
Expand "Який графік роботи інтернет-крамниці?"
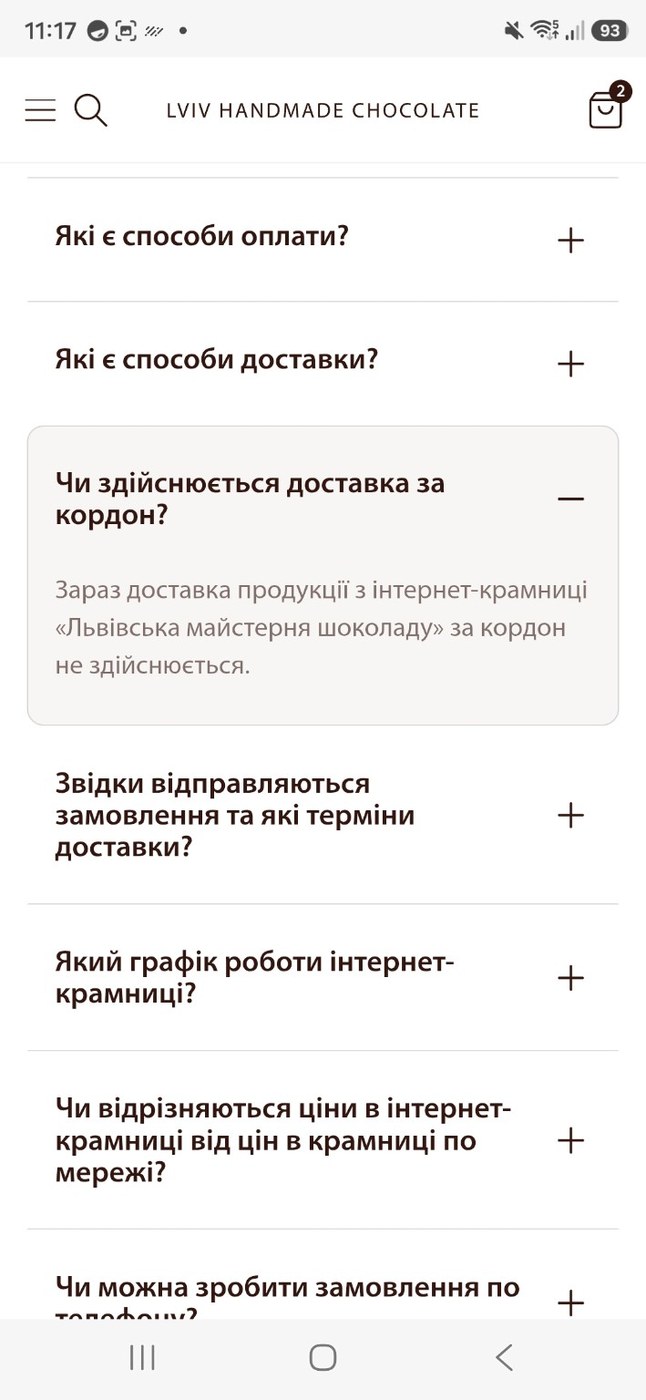[323, 978]
